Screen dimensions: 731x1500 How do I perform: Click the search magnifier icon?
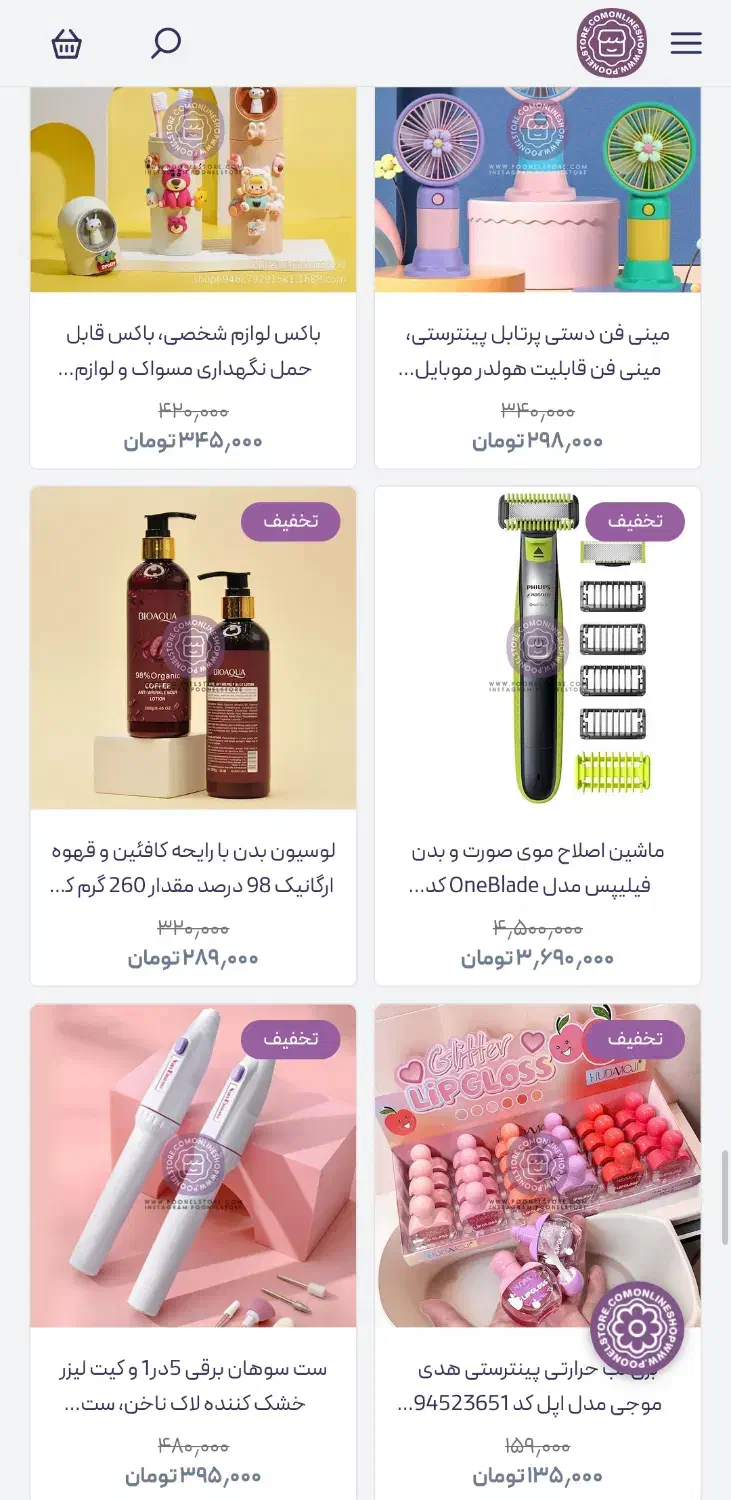(x=164, y=43)
